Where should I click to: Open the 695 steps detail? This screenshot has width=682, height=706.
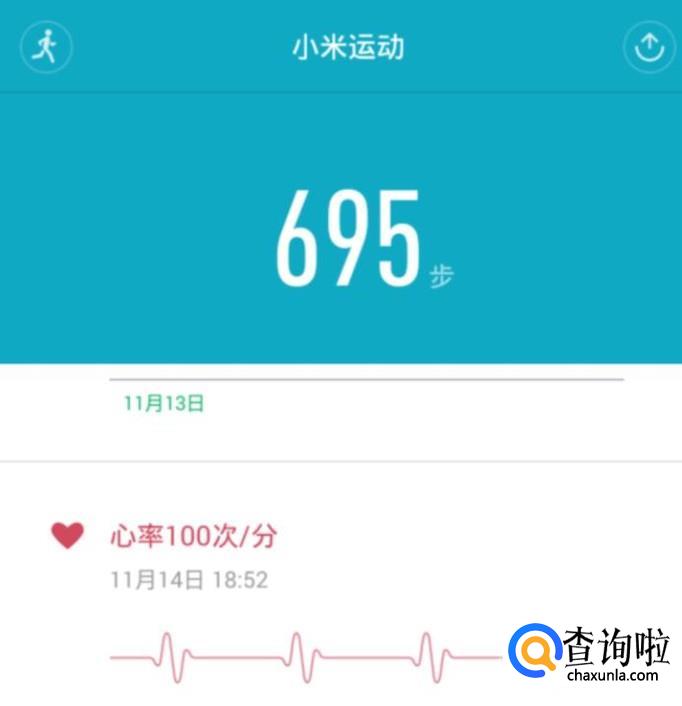pos(365,239)
